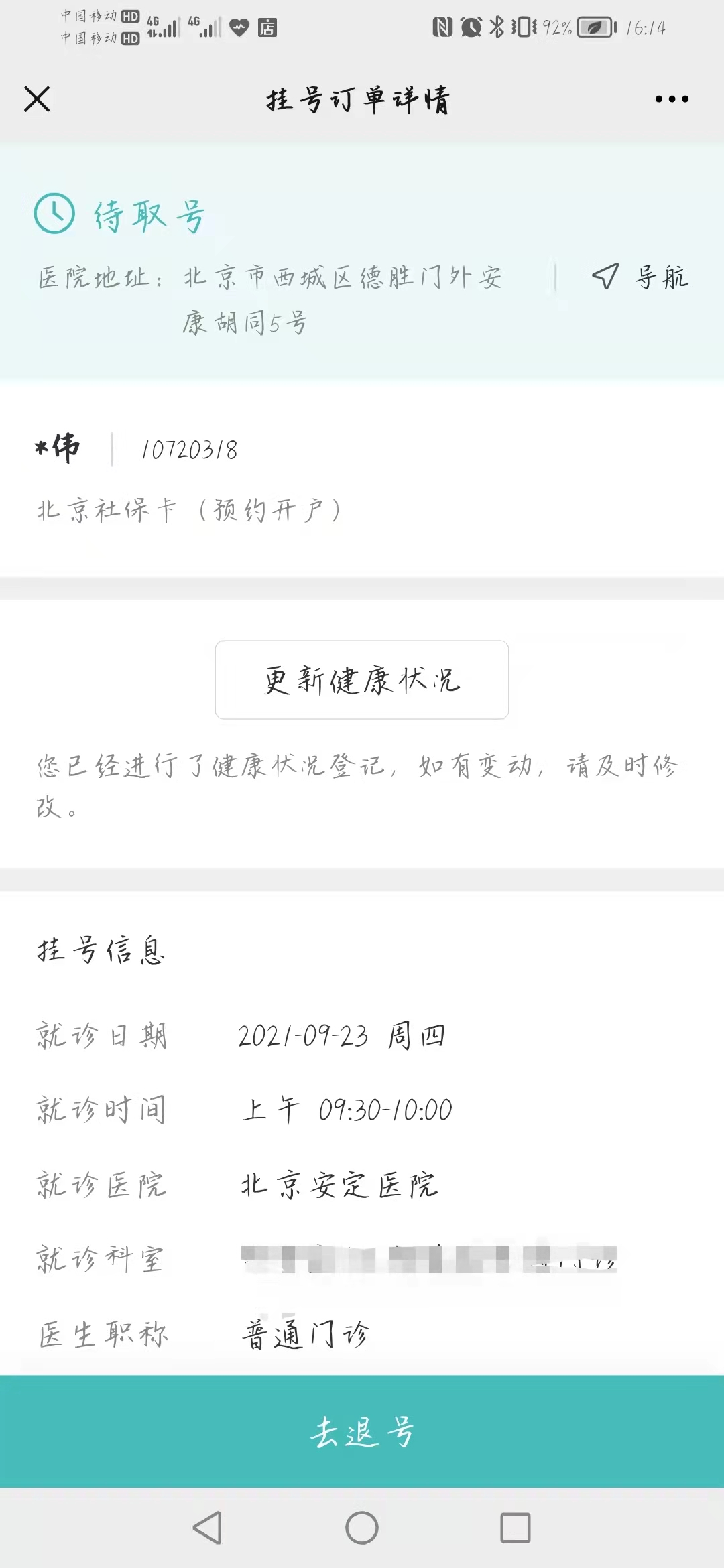The height and width of the screenshot is (1568, 724).
Task: Tap the 更新健康状况 button
Action: point(362,679)
